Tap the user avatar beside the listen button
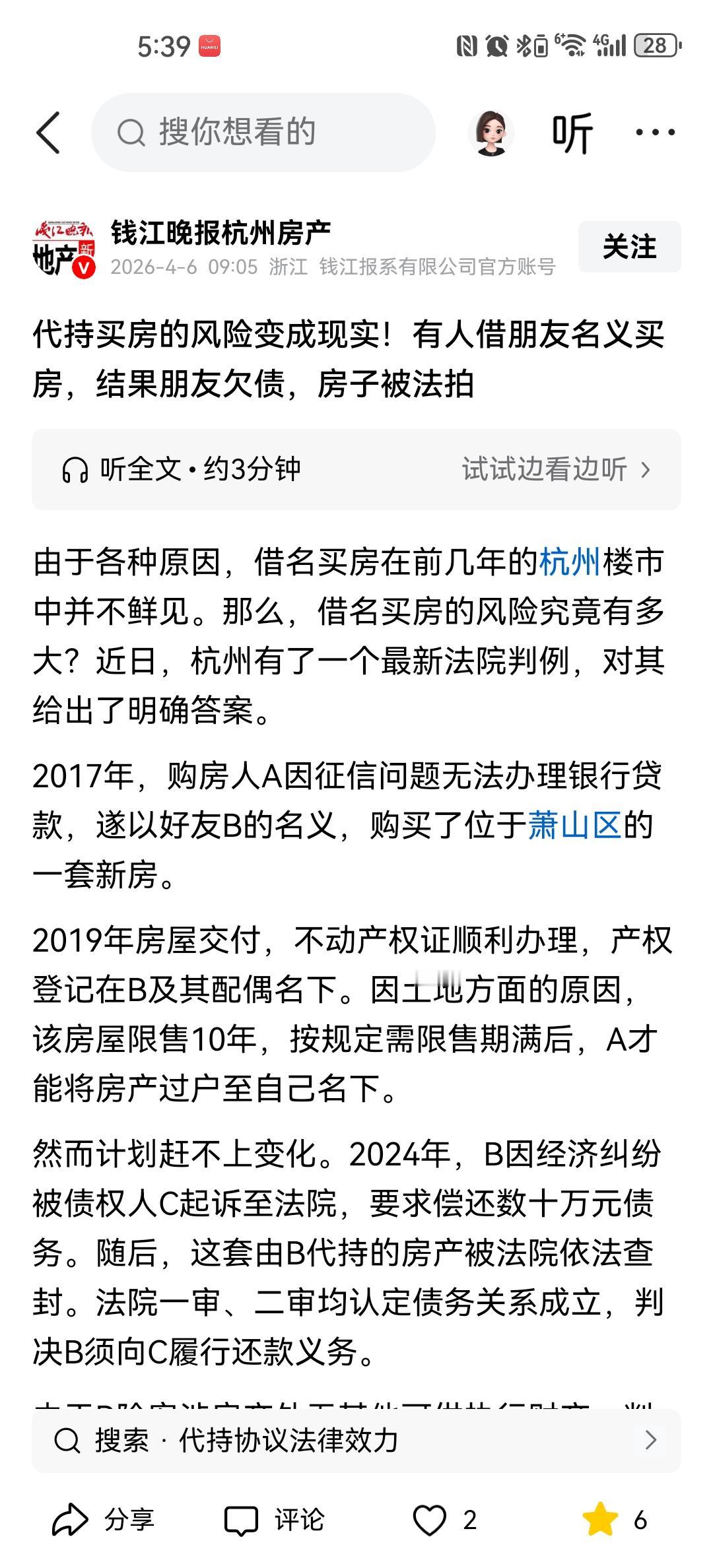The width and height of the screenshot is (713, 1568). (x=491, y=132)
